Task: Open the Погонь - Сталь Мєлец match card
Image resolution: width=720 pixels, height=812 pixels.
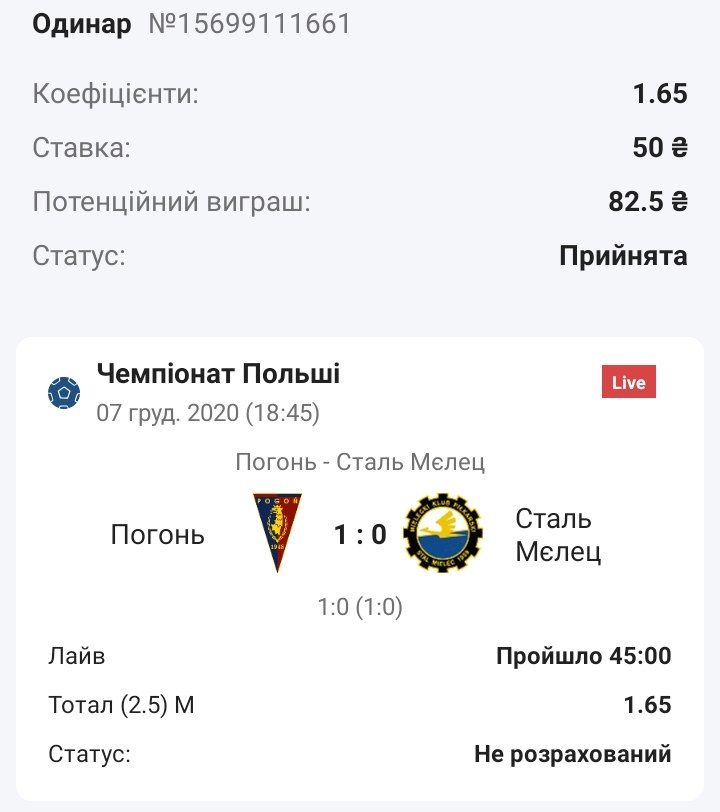Action: coord(360,463)
